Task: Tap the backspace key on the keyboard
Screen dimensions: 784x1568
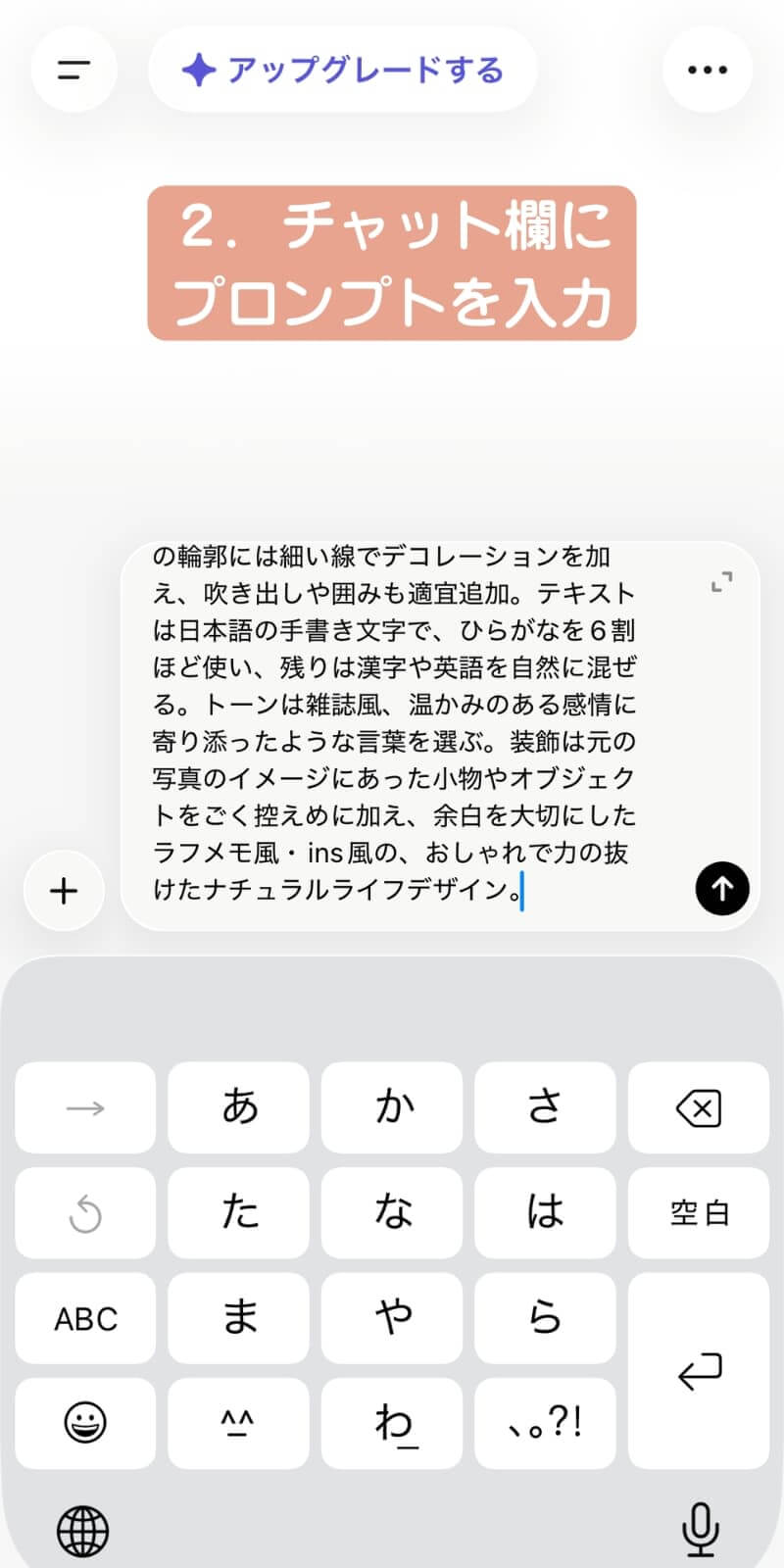Action: click(699, 1108)
